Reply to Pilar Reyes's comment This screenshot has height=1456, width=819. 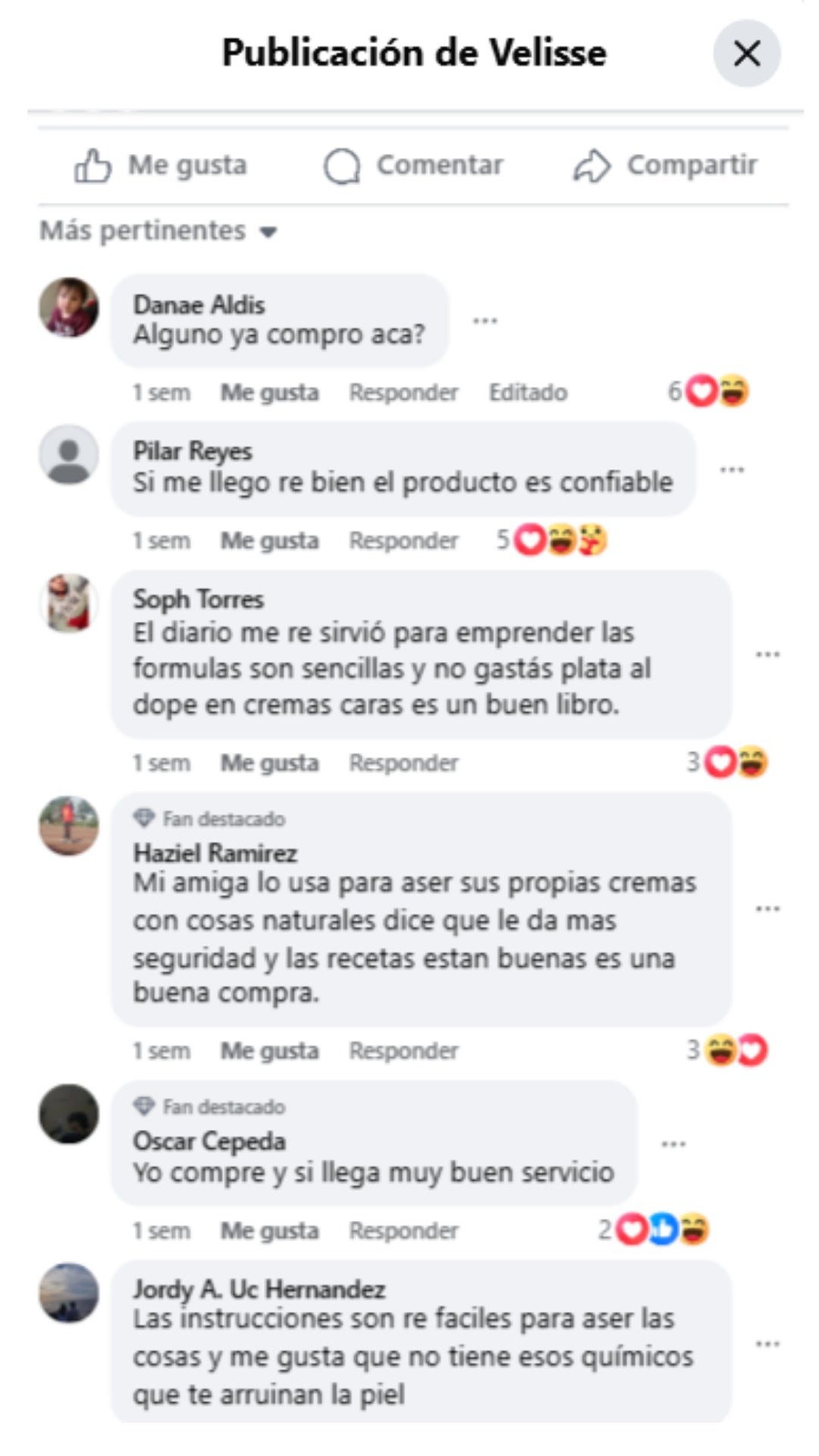pyautogui.click(x=403, y=541)
